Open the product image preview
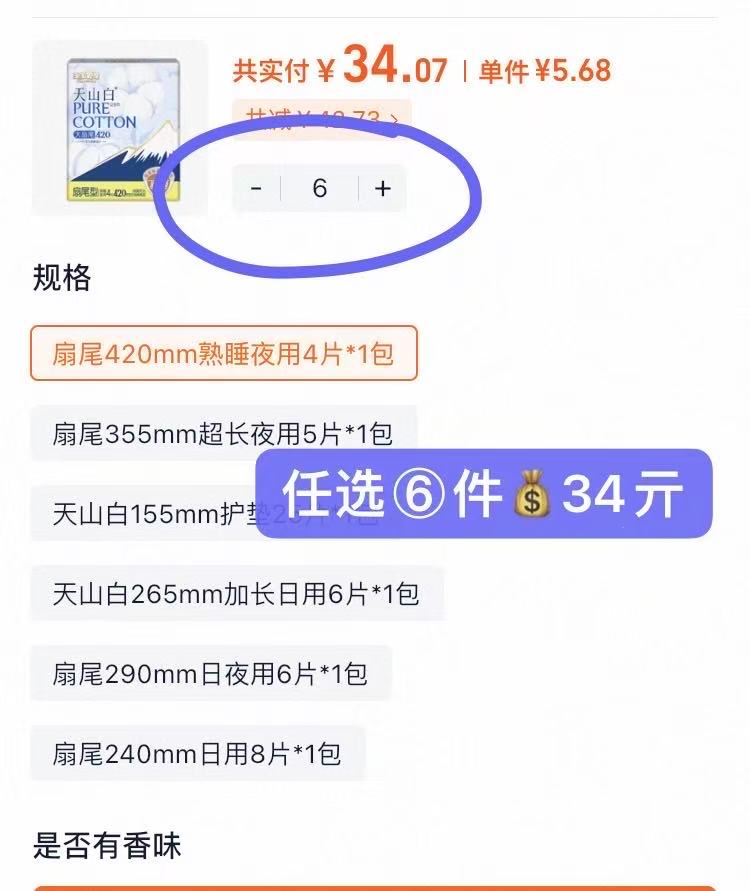This screenshot has height=891, width=750. [120, 128]
